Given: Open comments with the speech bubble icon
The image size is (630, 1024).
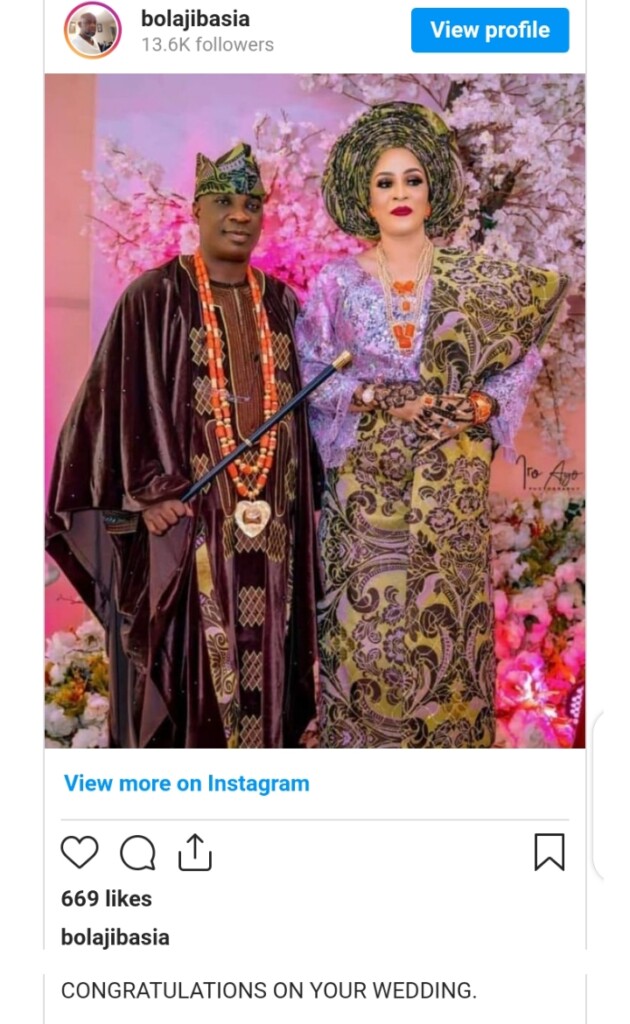Looking at the screenshot, I should pyautogui.click(x=138, y=852).
